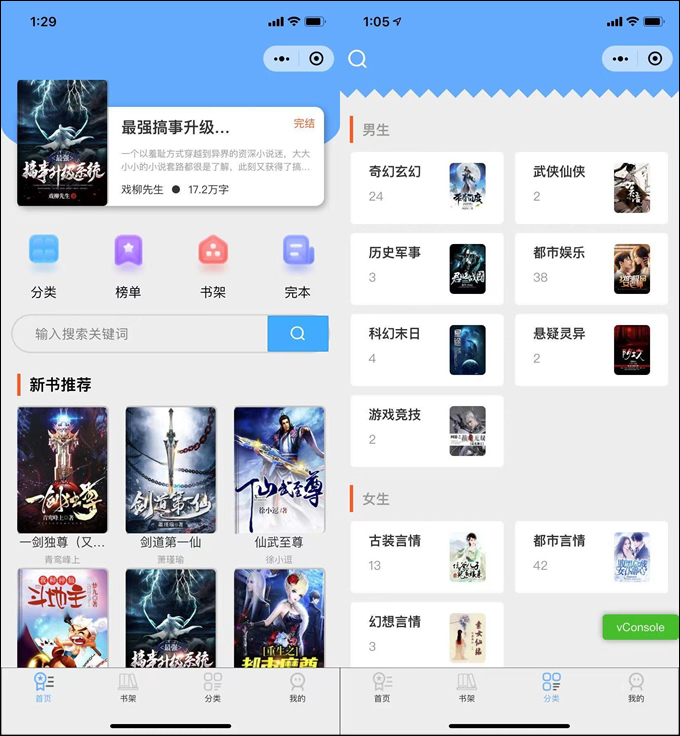The image size is (680, 736).
Task: Tap the blue search button beside the keyword field
Action: pyautogui.click(x=298, y=334)
